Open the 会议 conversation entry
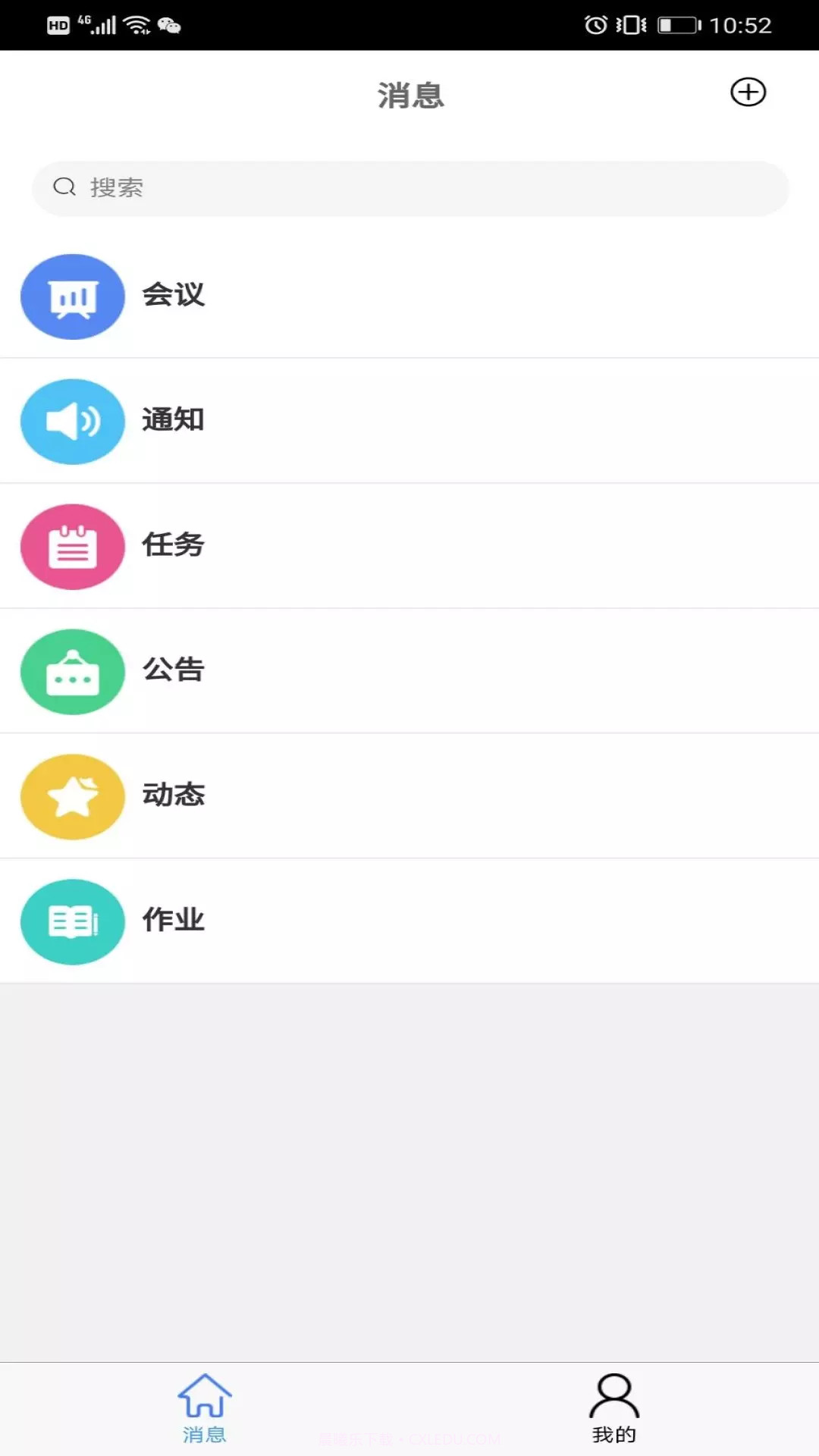The image size is (819, 1456). point(409,297)
